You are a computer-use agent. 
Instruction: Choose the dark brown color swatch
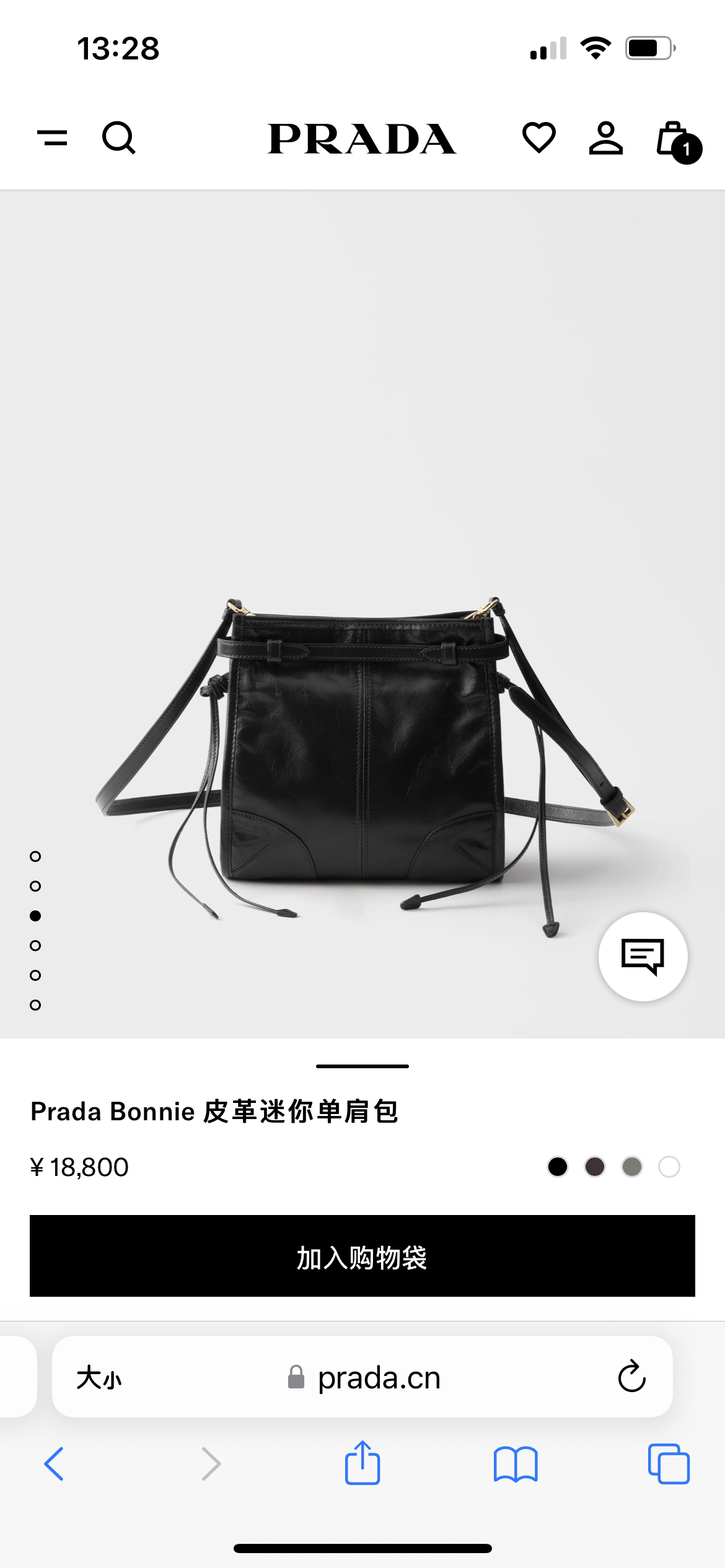[595, 1167]
